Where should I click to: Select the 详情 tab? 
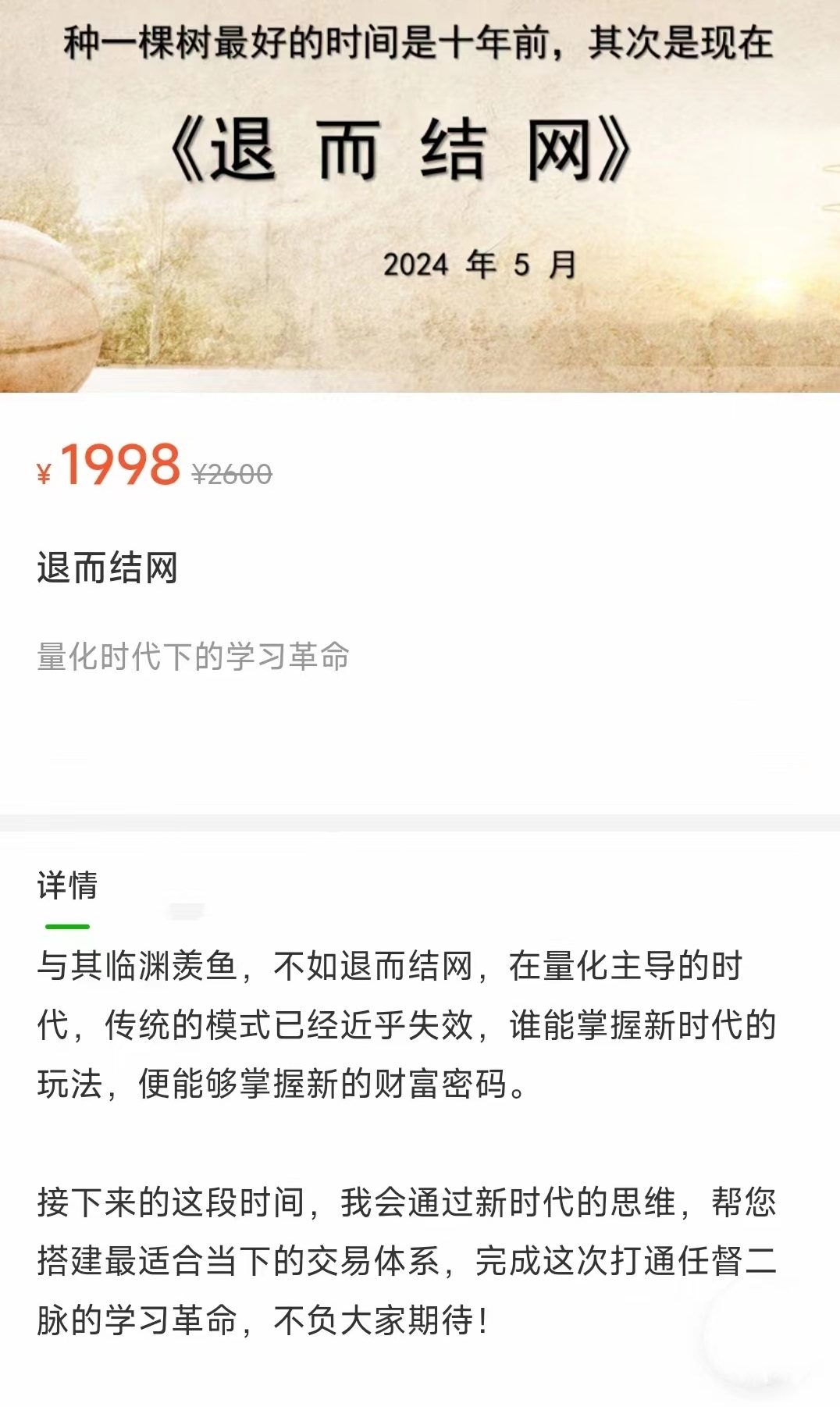(67, 886)
